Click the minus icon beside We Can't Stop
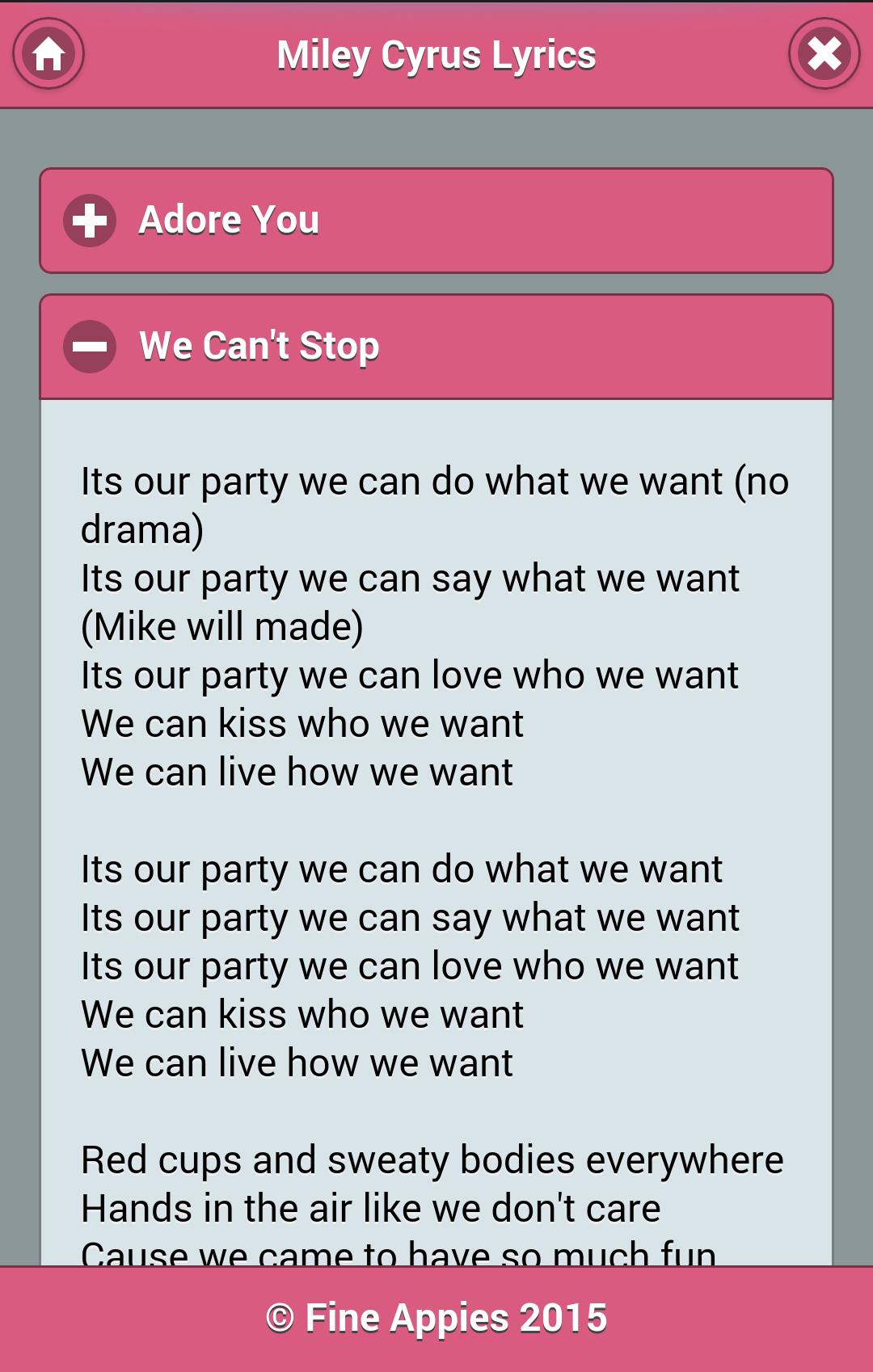This screenshot has width=873, height=1372. tap(91, 346)
